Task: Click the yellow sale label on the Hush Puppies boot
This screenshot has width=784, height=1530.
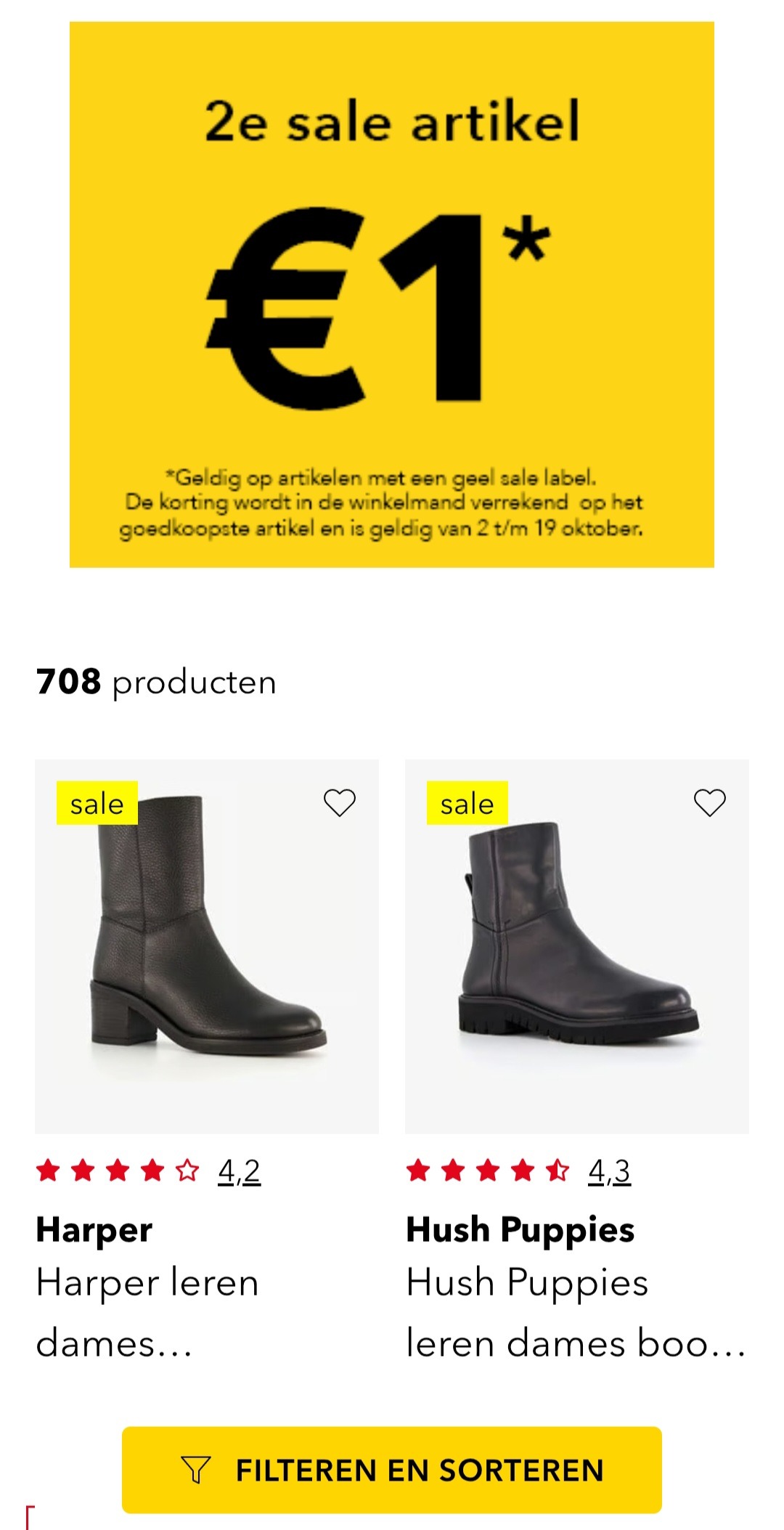Action: (x=470, y=803)
